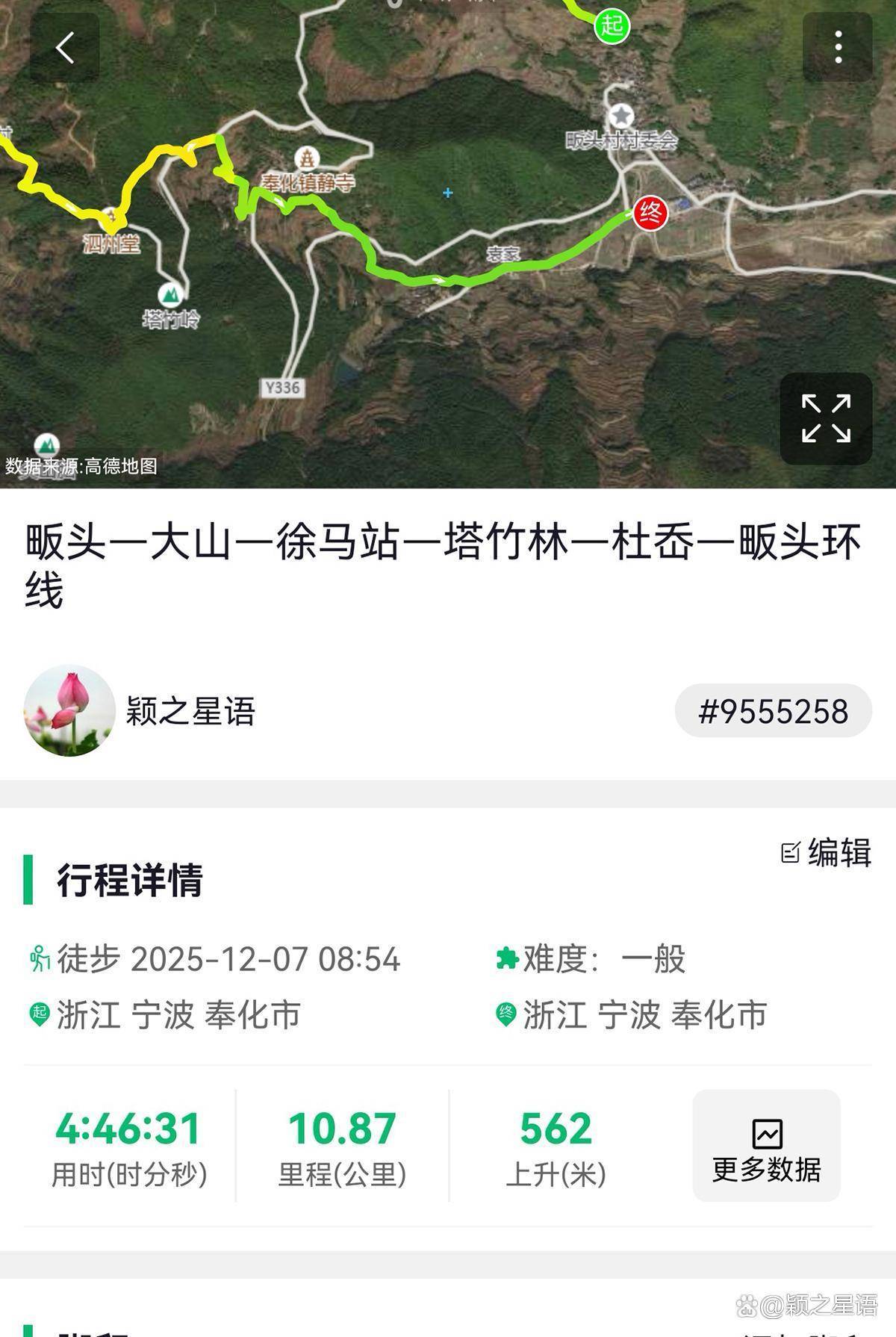This screenshot has width=896, height=1337.
Task: Edit the trip details via 编辑
Action: pos(826,852)
